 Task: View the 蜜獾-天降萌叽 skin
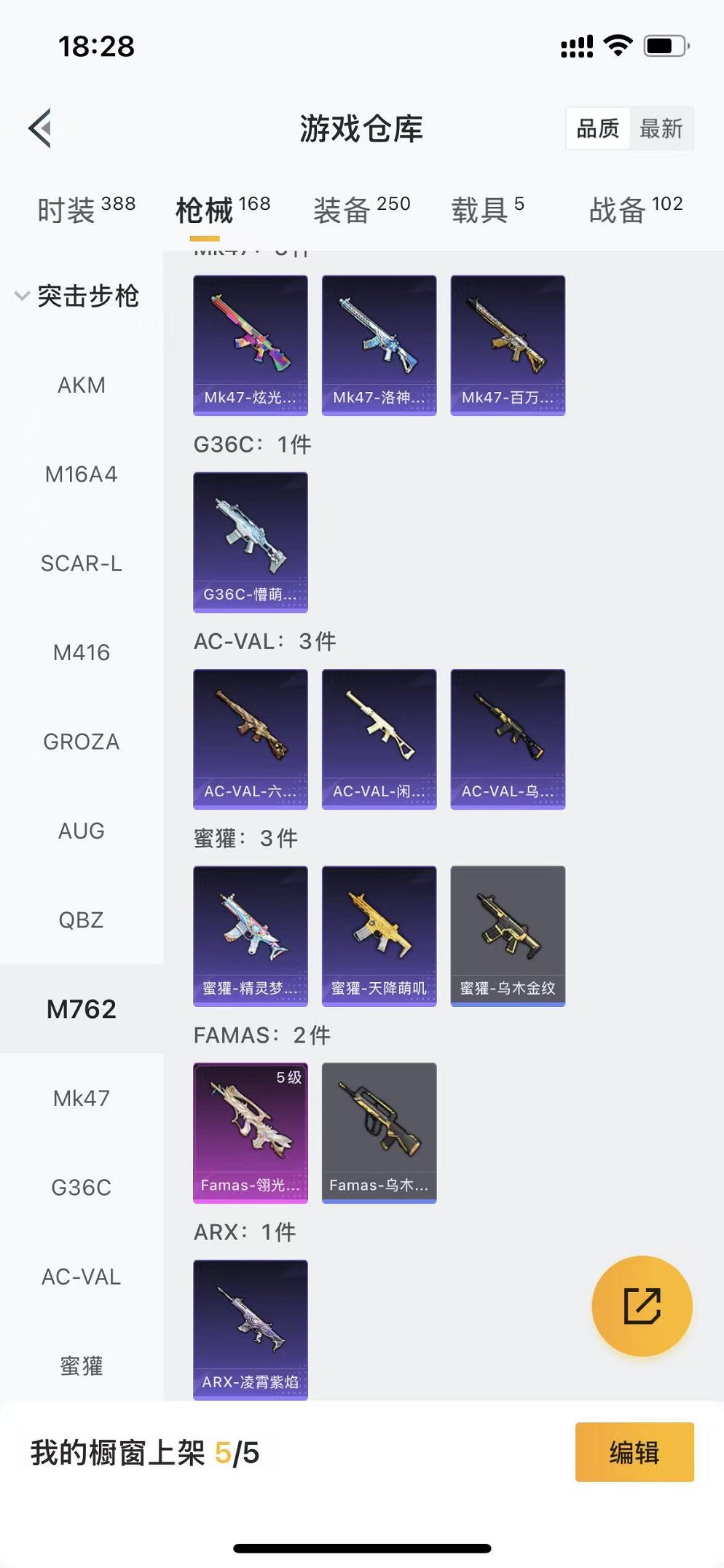click(379, 936)
